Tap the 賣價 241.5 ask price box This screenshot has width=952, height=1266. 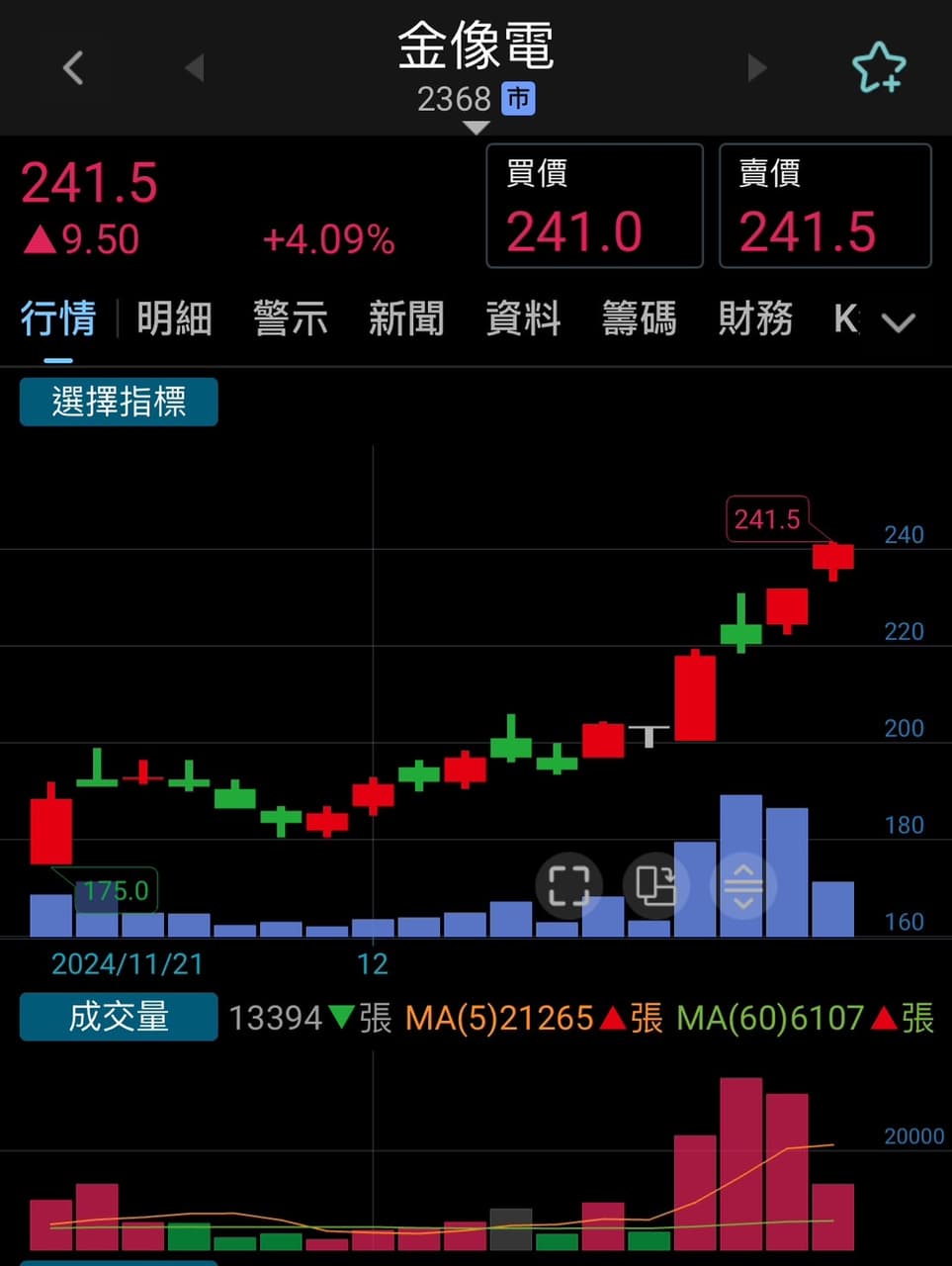click(x=825, y=206)
